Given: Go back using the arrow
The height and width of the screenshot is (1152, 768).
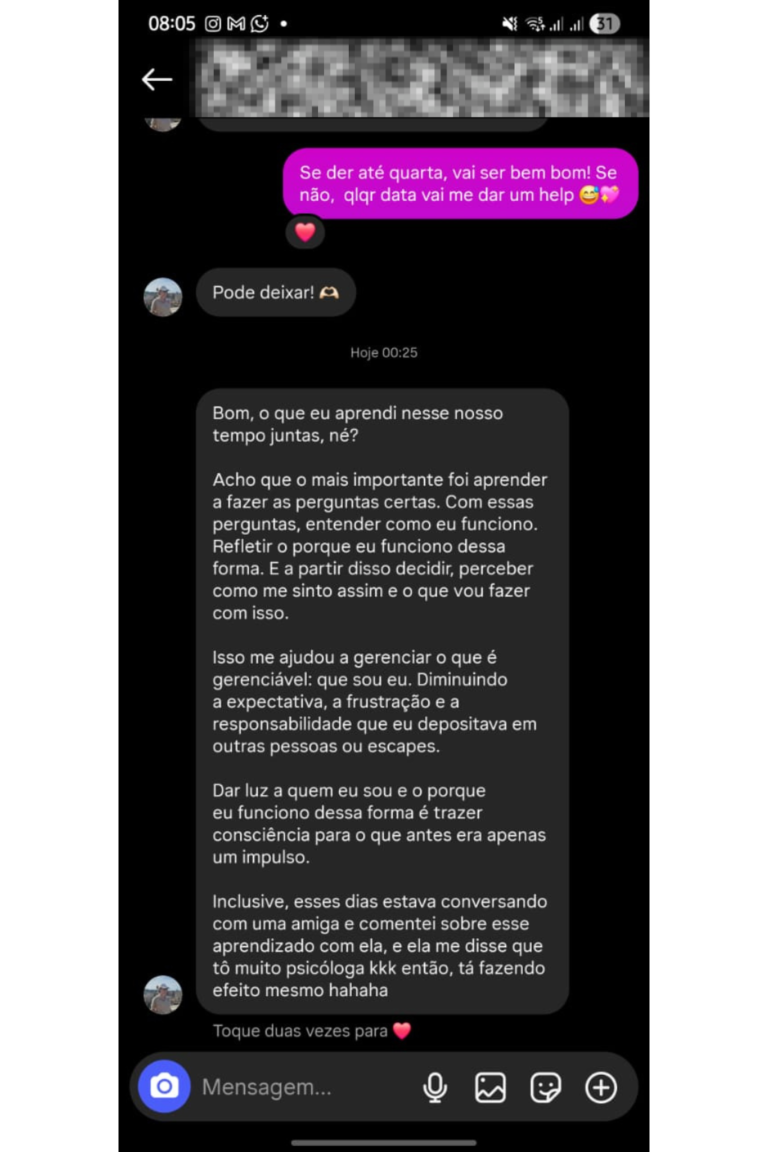Looking at the screenshot, I should [x=157, y=80].
